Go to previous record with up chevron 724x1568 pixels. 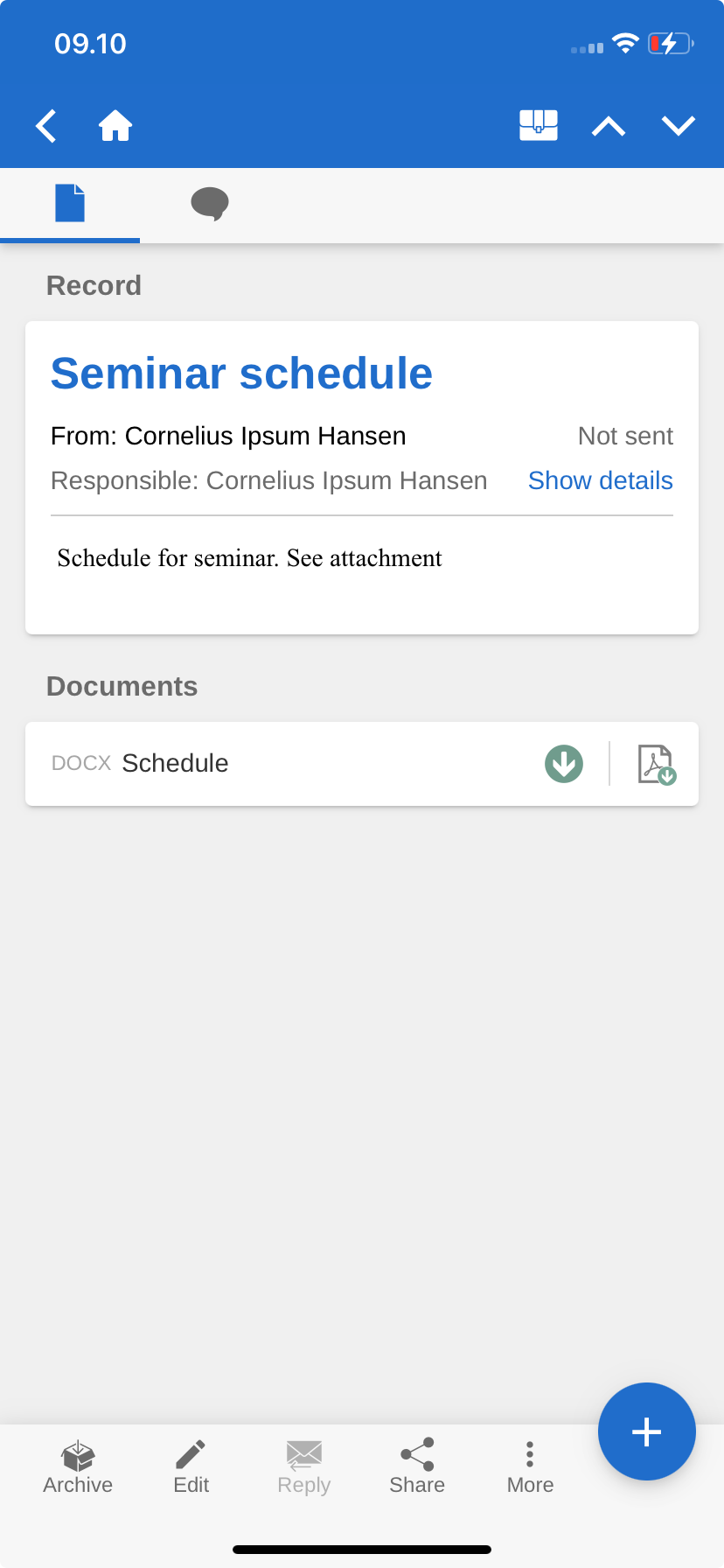[609, 127]
